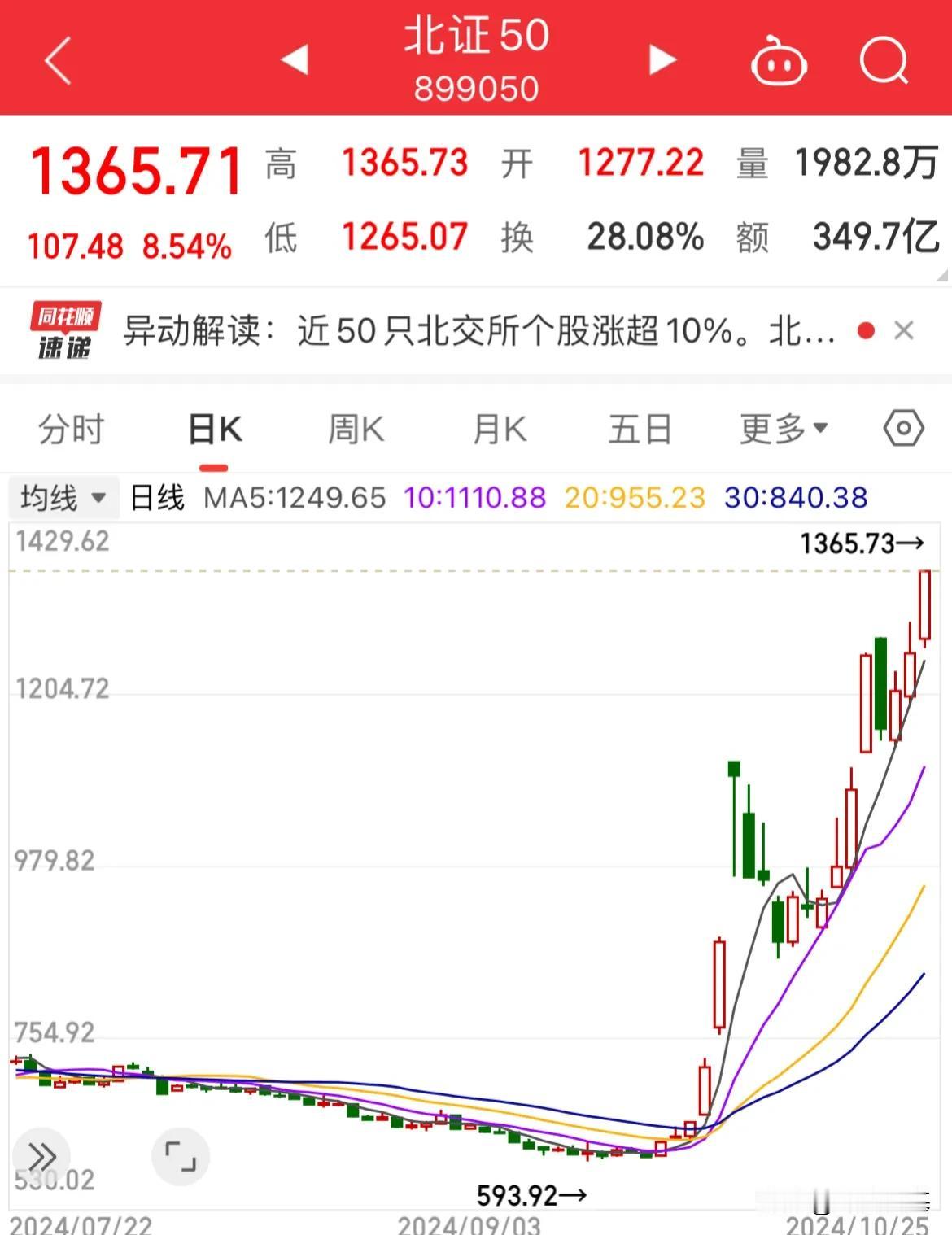952x1235 pixels.
Task: Expand the 更多 chart period menu
Action: (x=782, y=429)
